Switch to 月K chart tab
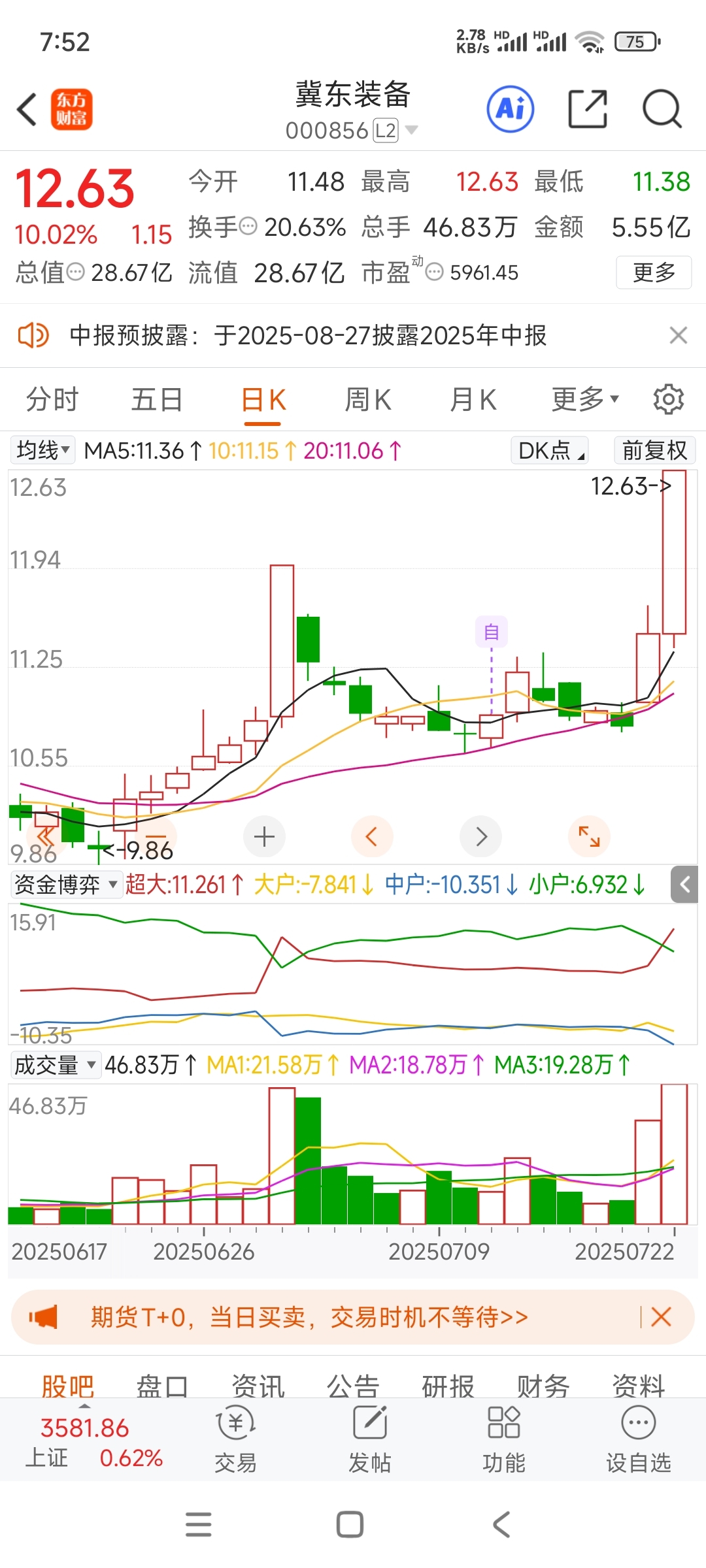 click(473, 399)
